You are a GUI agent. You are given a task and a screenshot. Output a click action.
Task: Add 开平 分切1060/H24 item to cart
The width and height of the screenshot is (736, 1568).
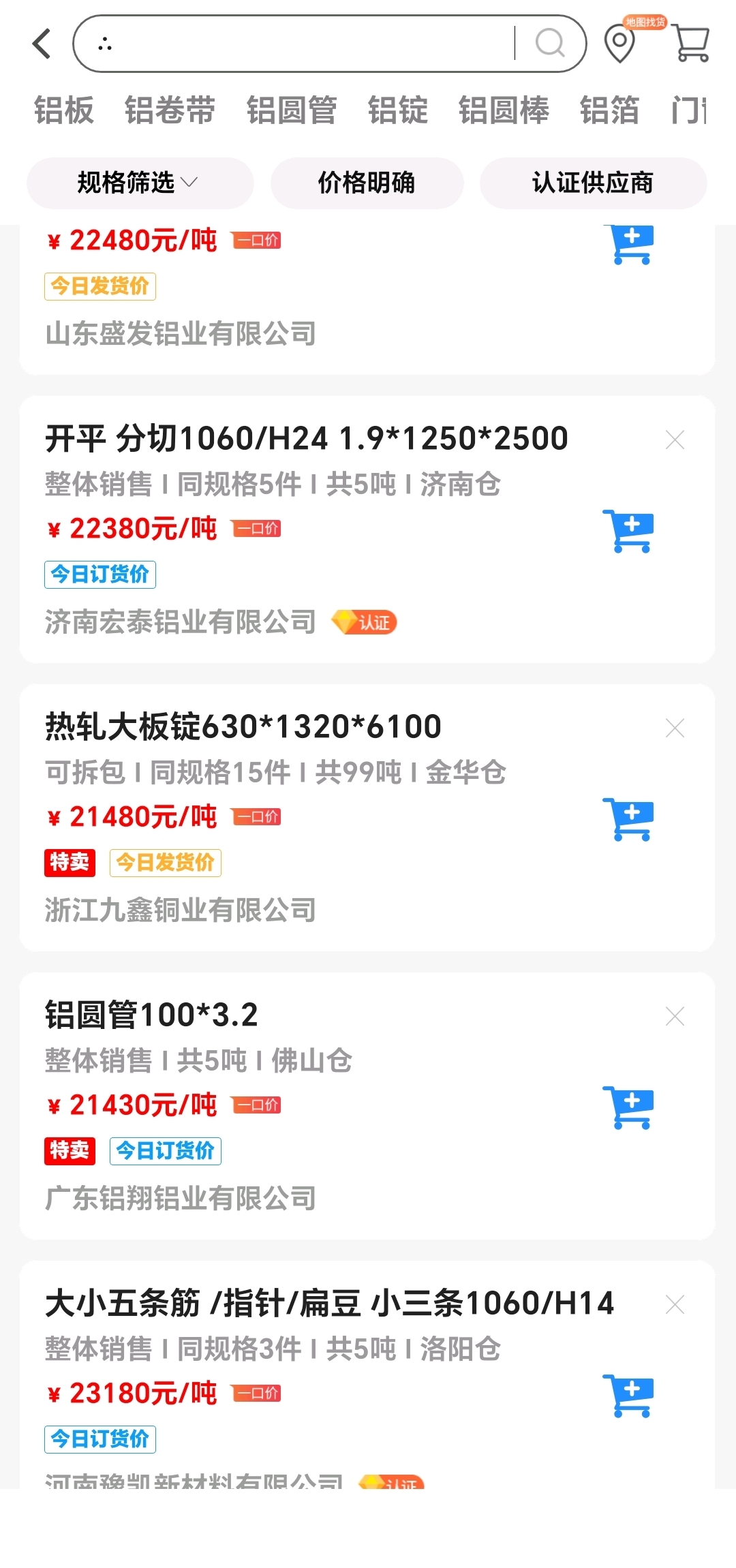click(x=628, y=532)
